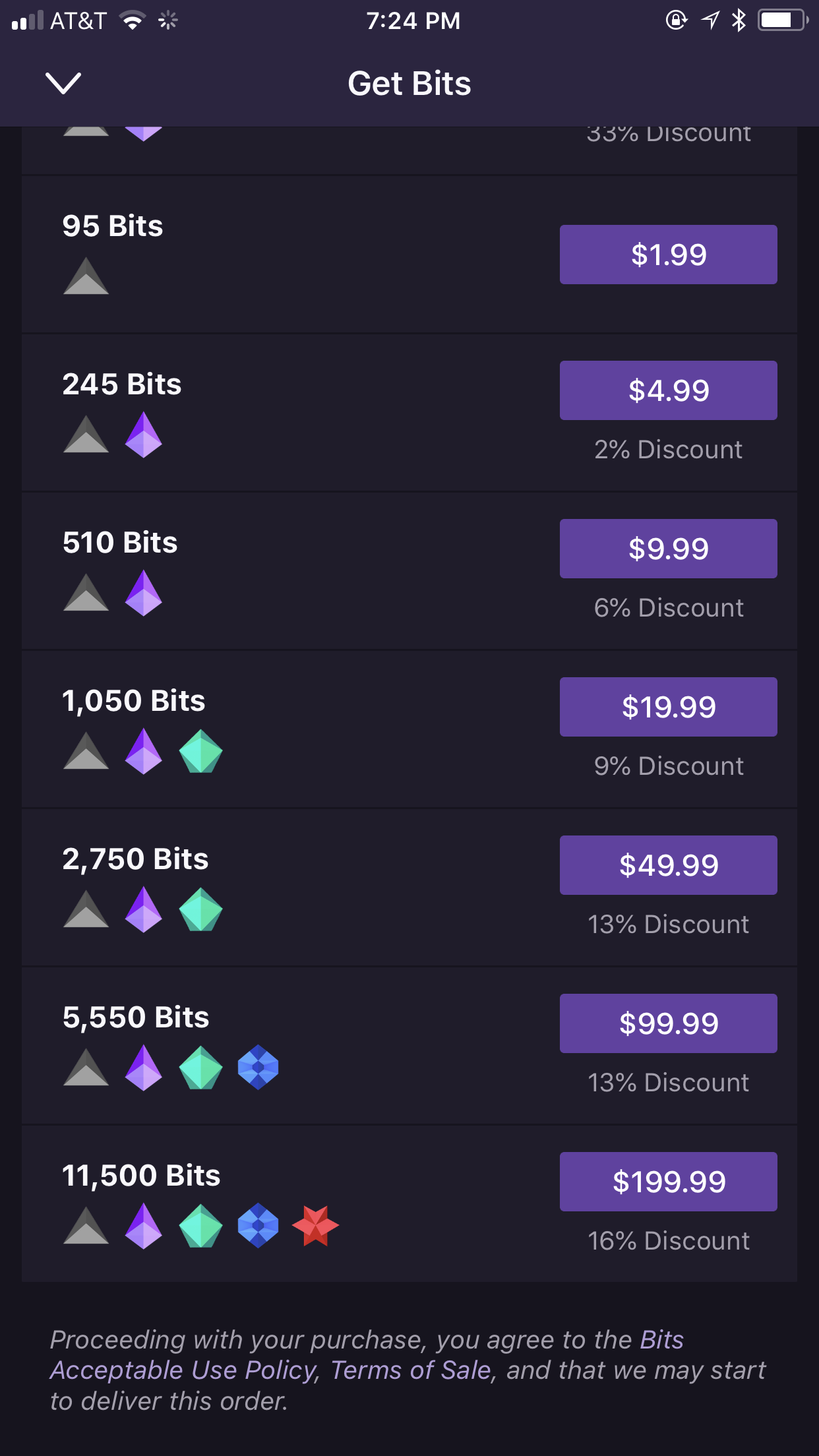Purchase 245 Bits for $4.99
Image resolution: width=819 pixels, height=1456 pixels.
click(668, 390)
